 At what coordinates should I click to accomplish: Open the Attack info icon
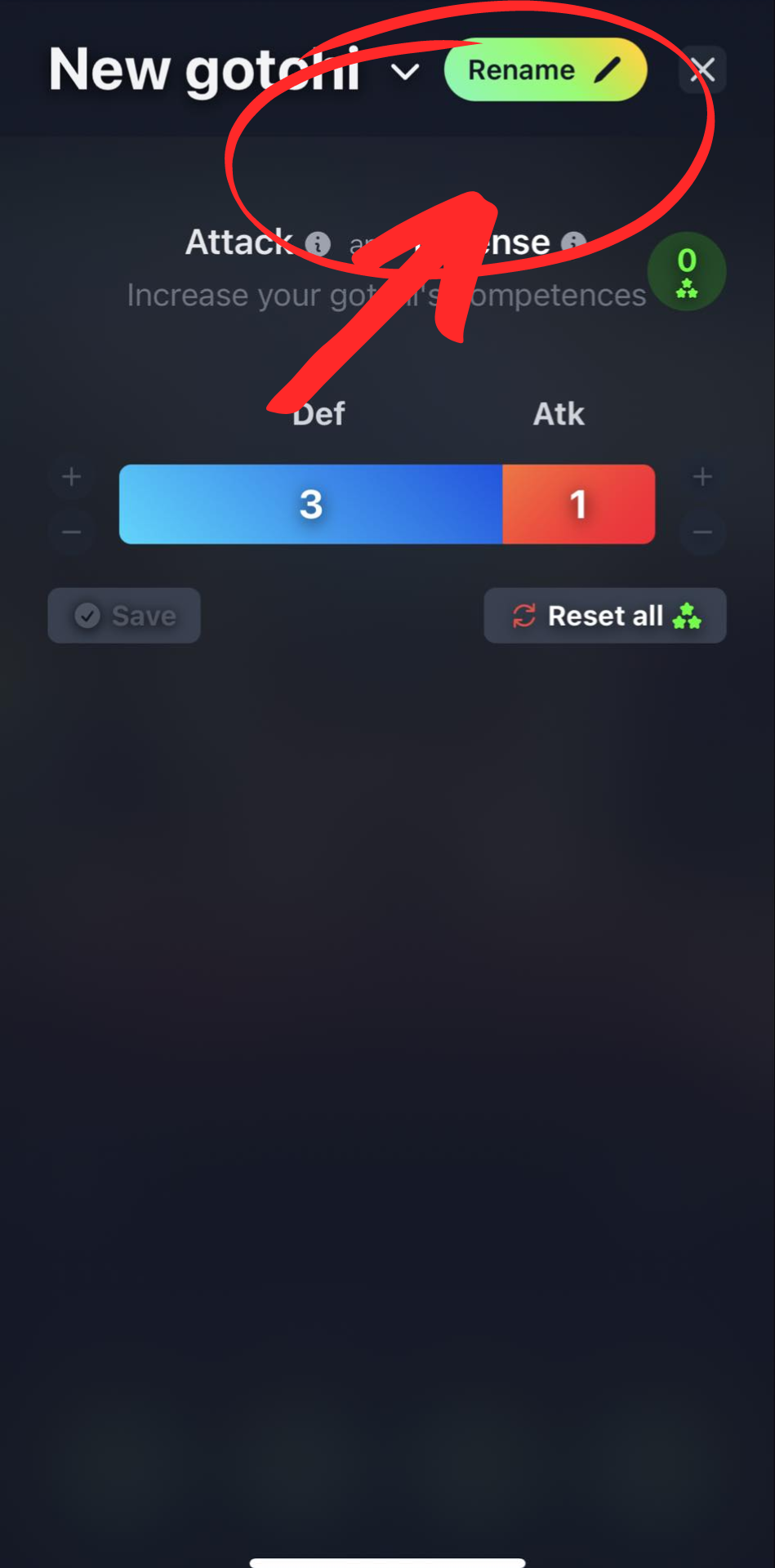coord(318,243)
